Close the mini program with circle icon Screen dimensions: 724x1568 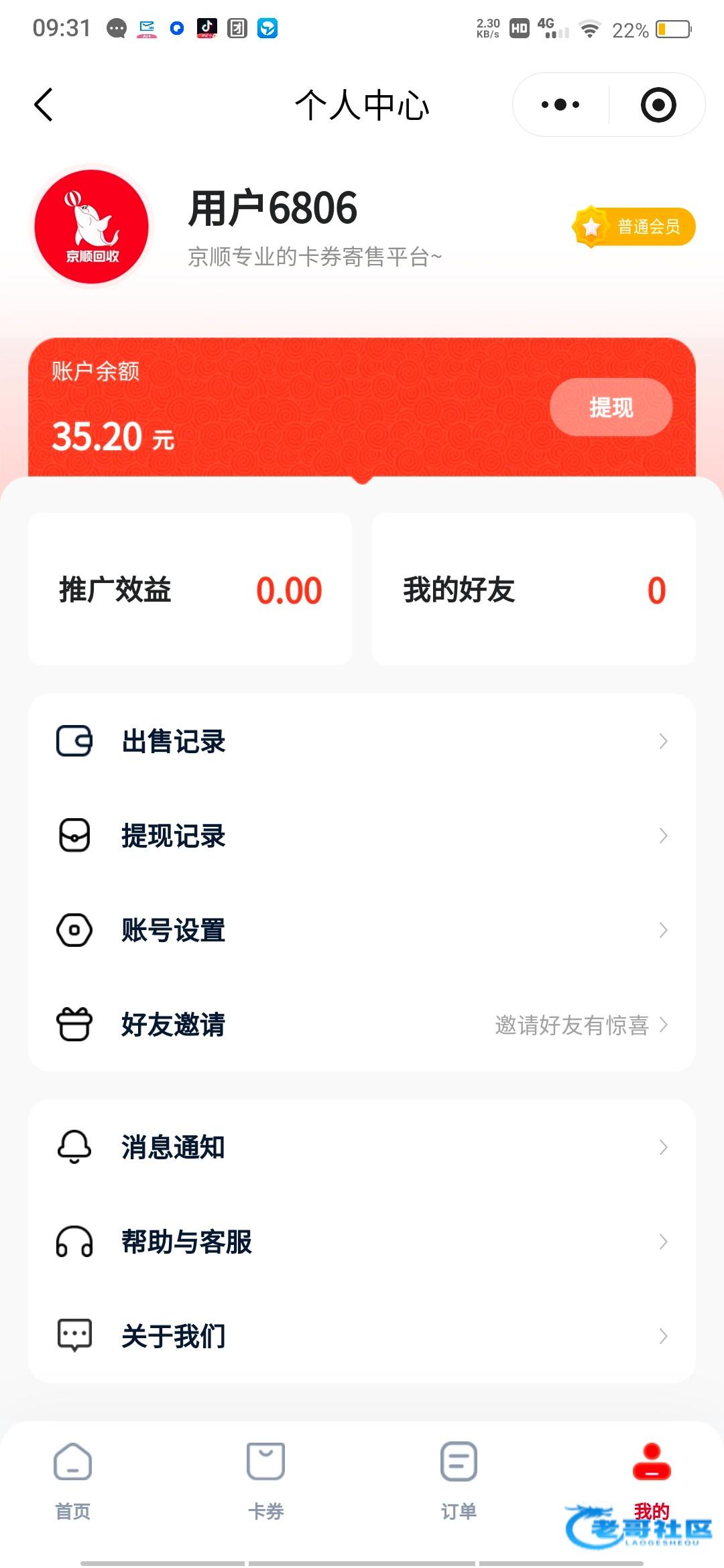tap(658, 105)
